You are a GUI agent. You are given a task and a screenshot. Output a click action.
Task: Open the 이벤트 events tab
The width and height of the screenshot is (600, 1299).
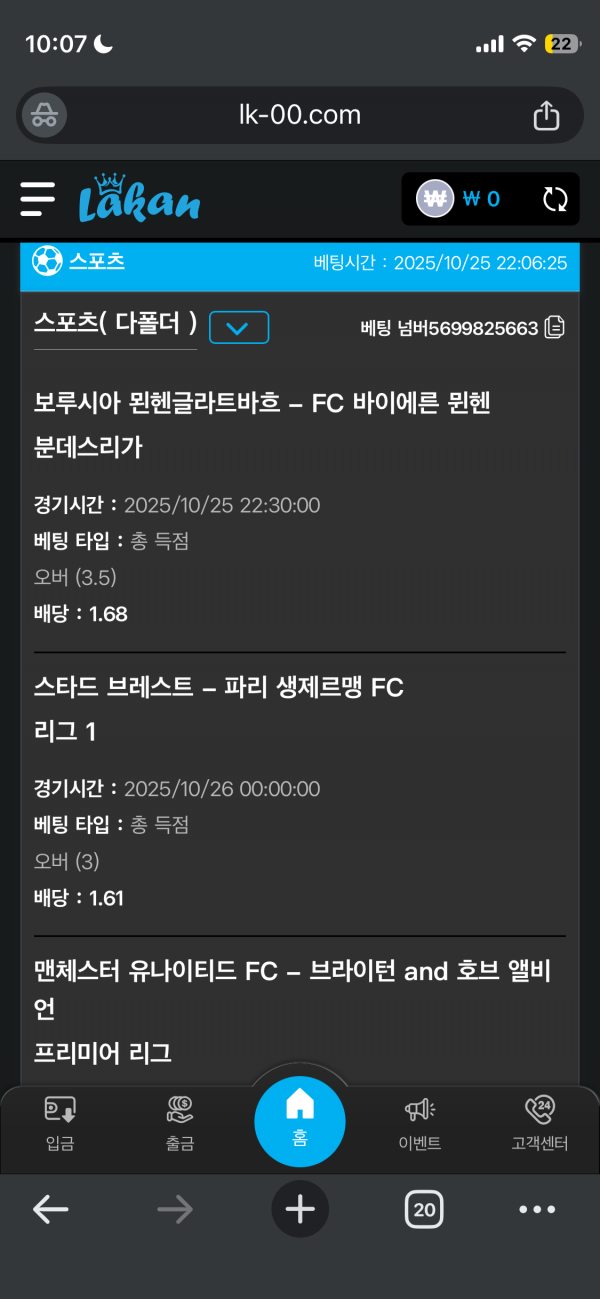coord(419,1123)
